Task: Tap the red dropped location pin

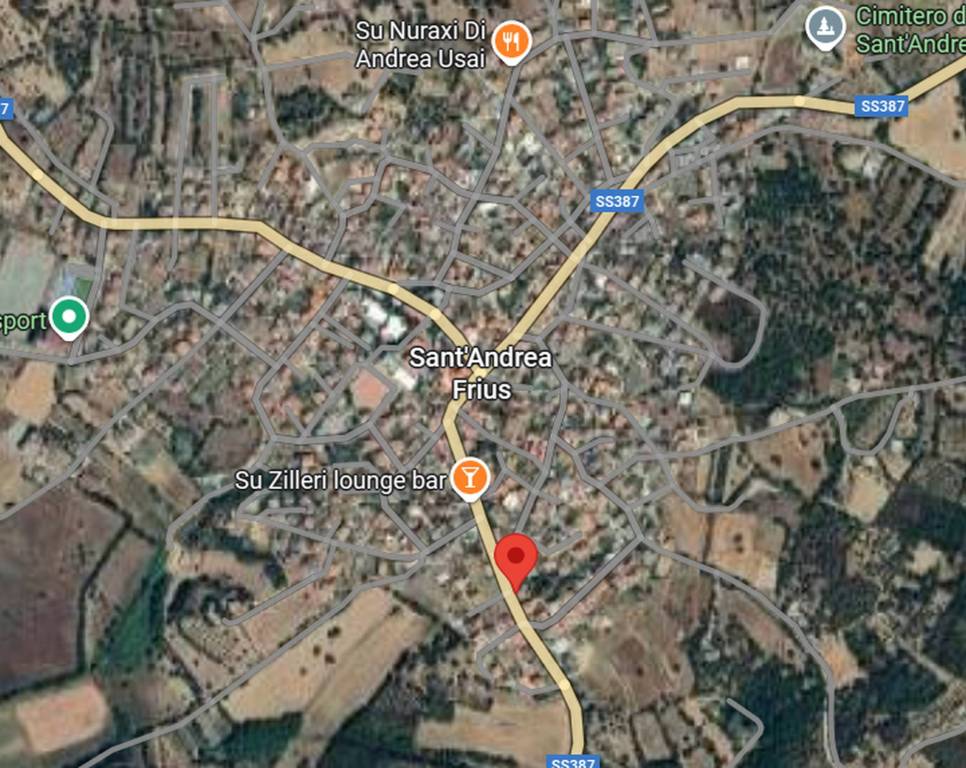Action: pos(516,558)
